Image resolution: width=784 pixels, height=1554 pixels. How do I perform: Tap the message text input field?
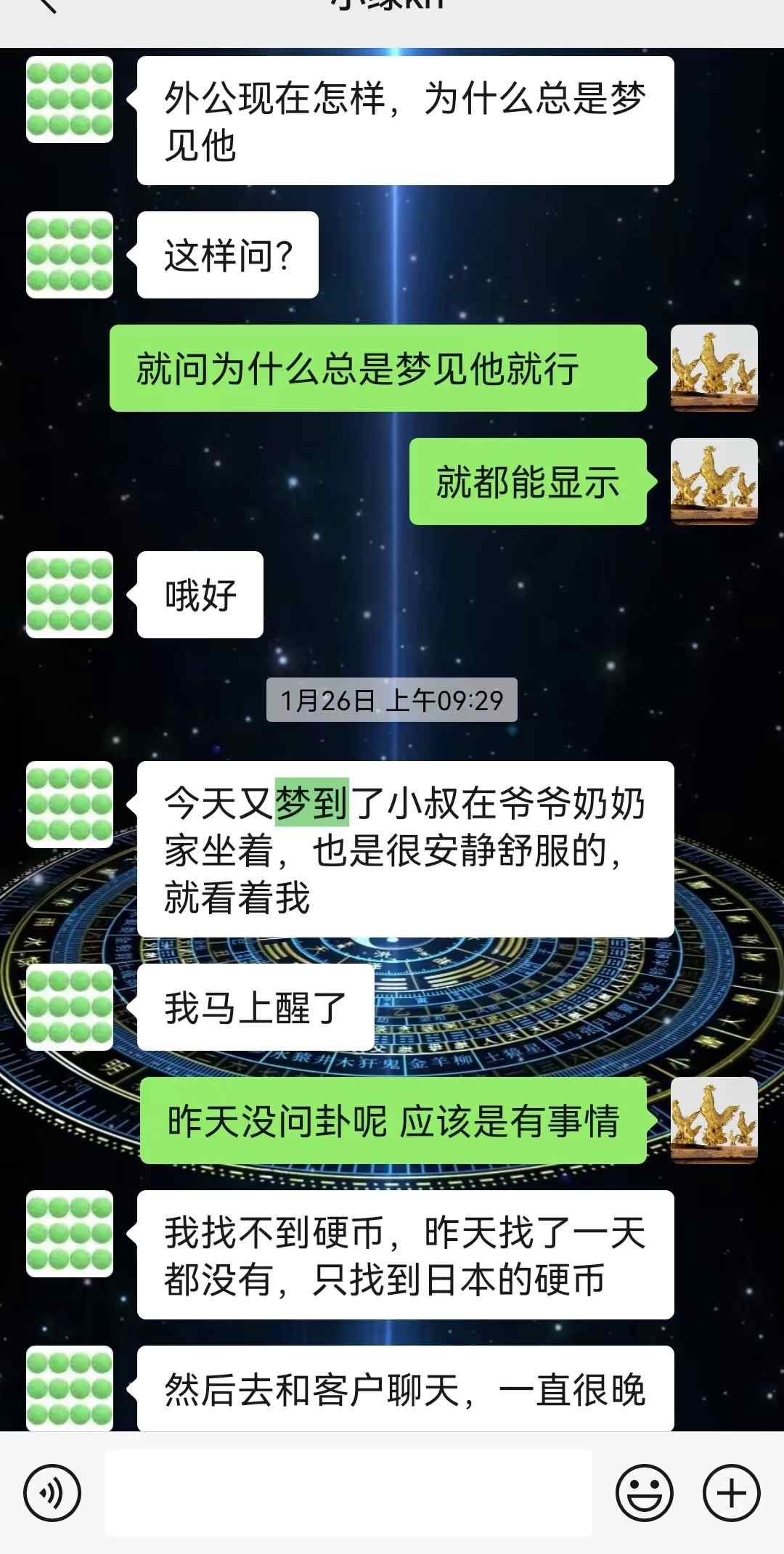[348, 1493]
